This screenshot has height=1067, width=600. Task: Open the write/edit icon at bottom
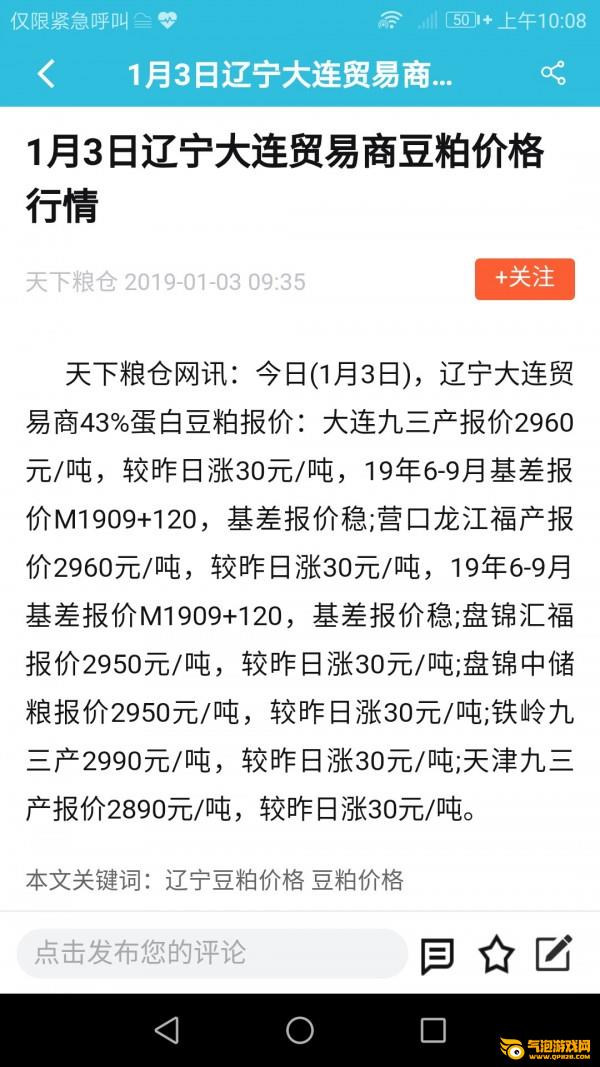[554, 953]
